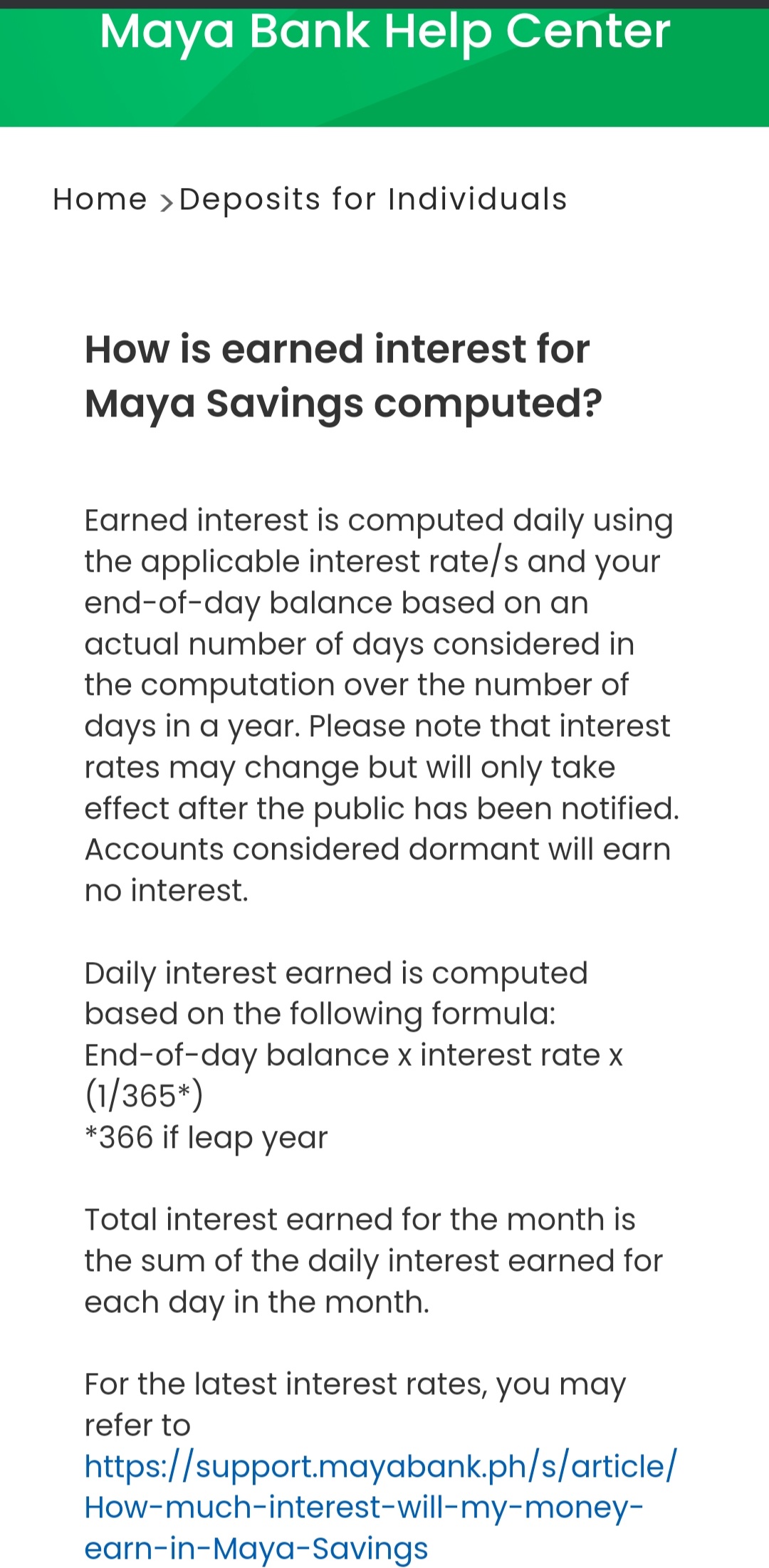Click the support.mayabank.ph URL first line
The height and width of the screenshot is (1568, 769).
(380, 1467)
